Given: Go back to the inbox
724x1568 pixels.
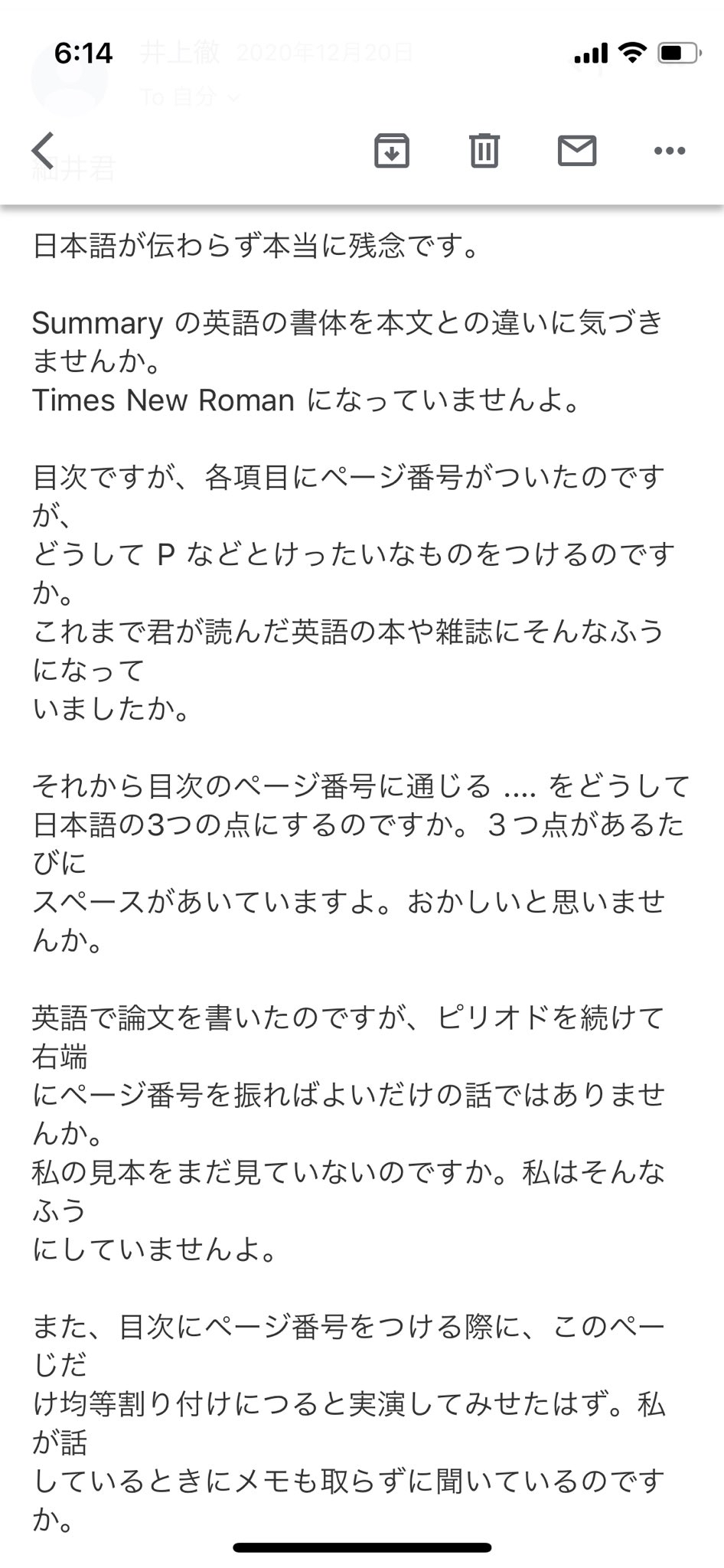Looking at the screenshot, I should click(44, 150).
